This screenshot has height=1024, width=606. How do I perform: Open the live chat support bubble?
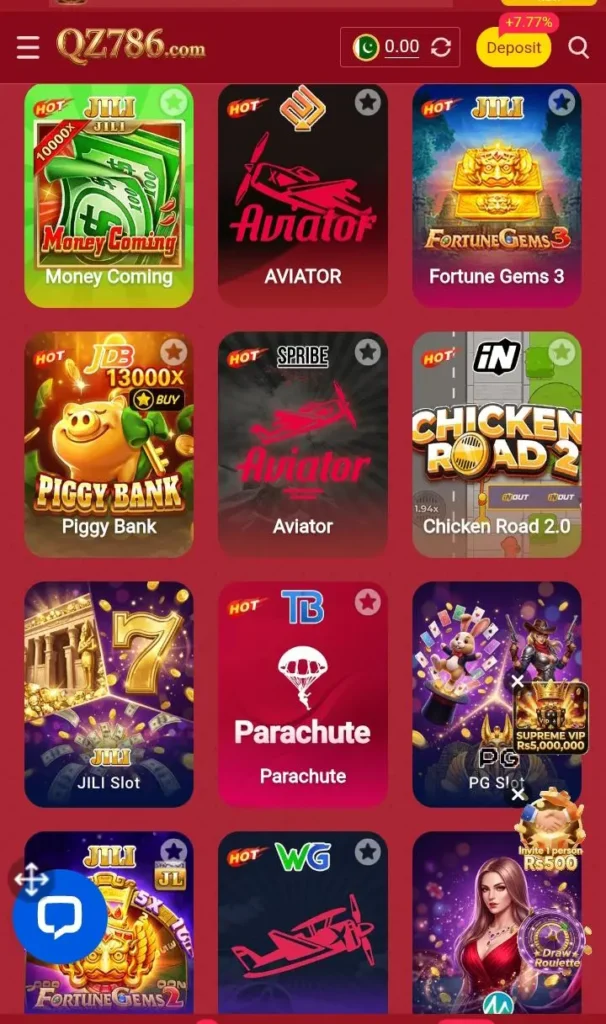point(59,917)
